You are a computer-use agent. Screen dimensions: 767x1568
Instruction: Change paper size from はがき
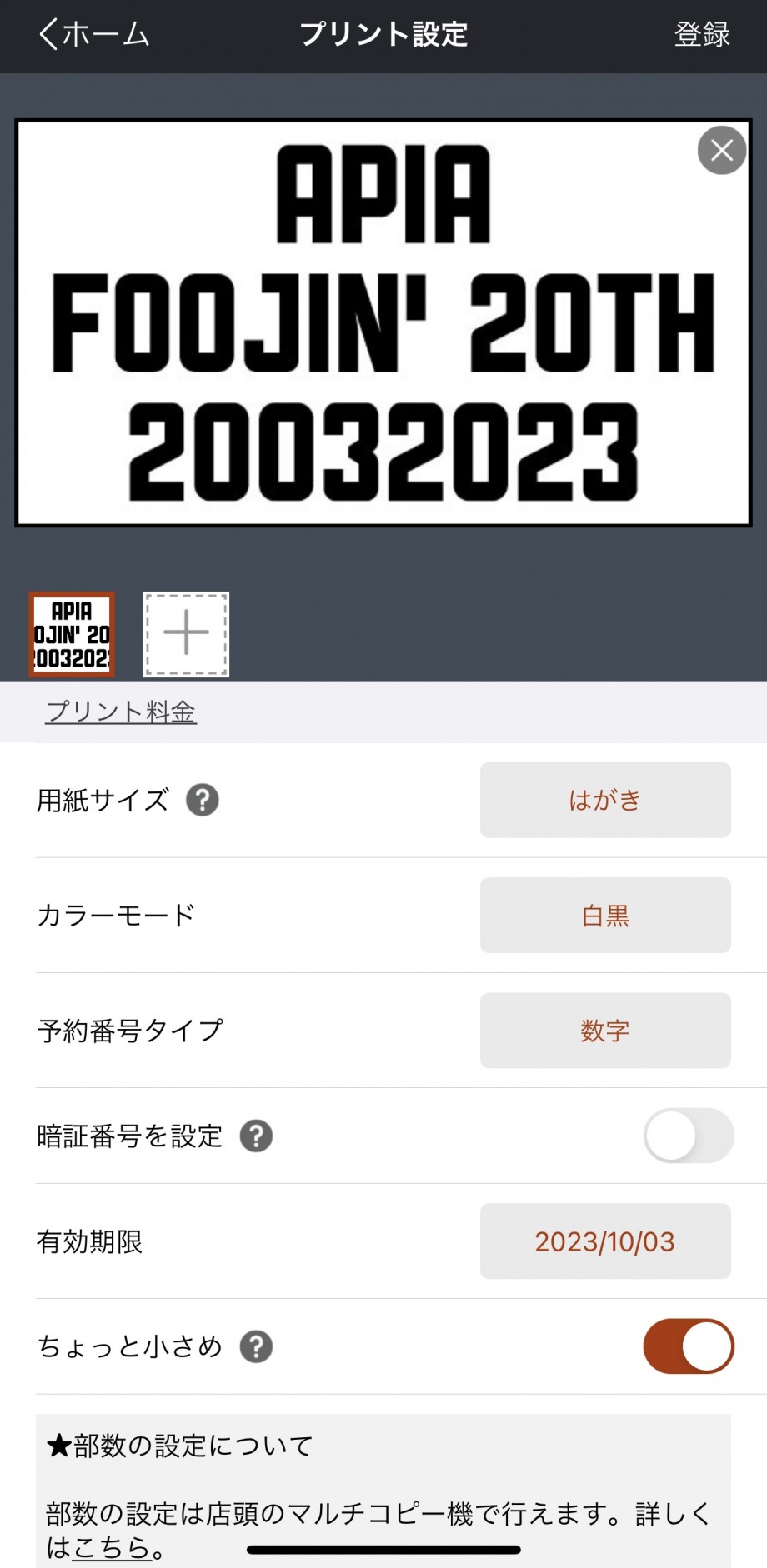pos(605,800)
